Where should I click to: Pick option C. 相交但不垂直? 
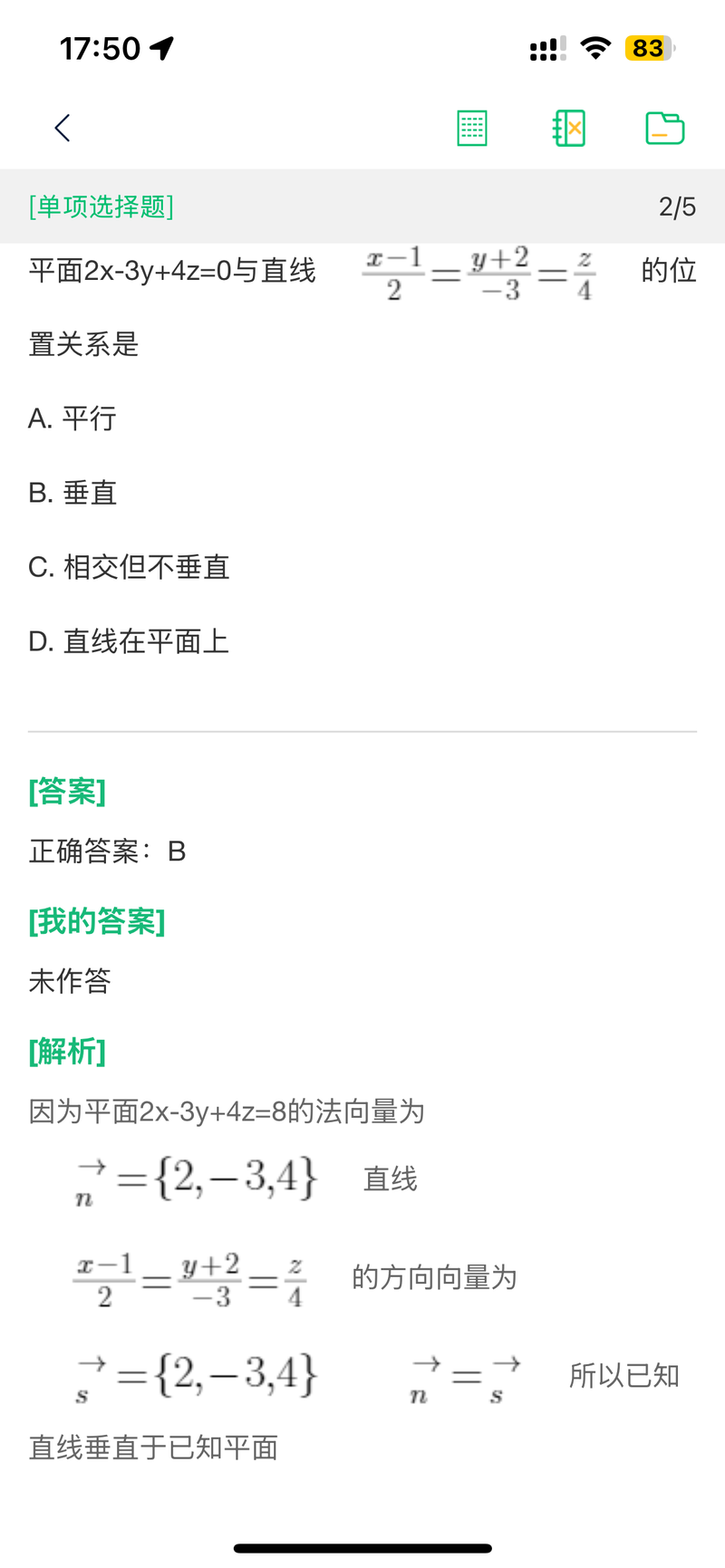[129, 567]
